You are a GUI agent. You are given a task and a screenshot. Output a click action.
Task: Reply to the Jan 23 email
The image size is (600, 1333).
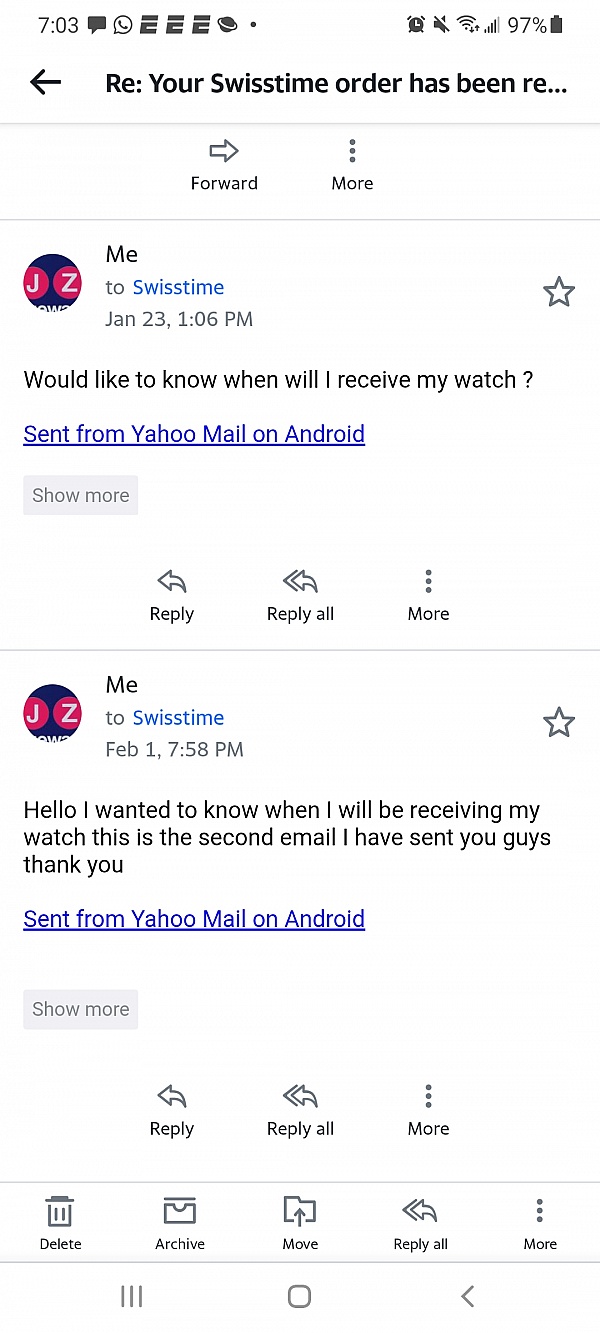(x=172, y=596)
